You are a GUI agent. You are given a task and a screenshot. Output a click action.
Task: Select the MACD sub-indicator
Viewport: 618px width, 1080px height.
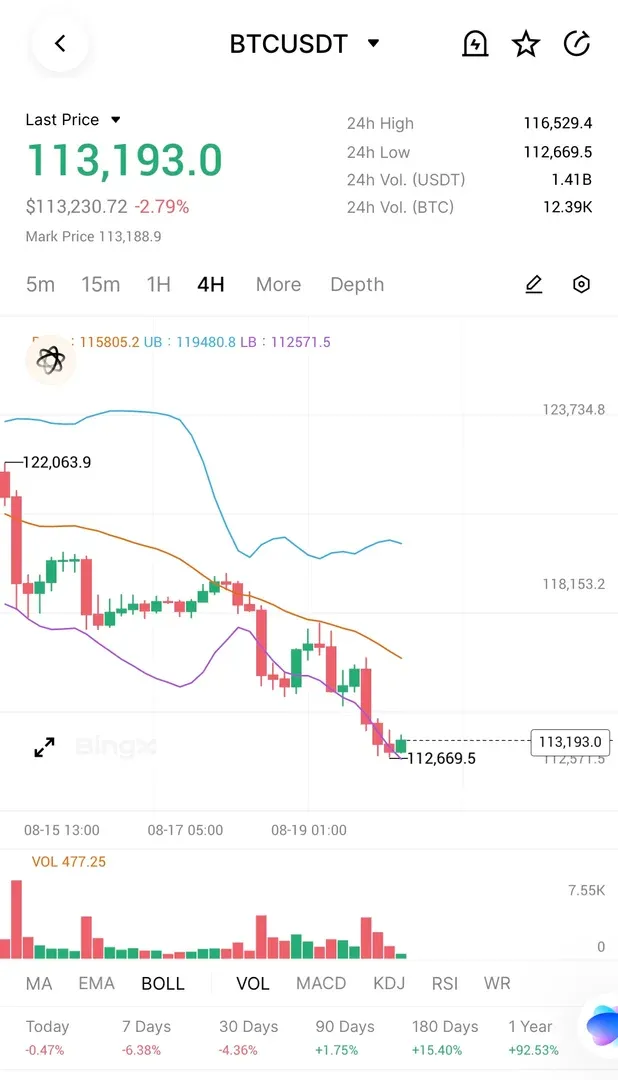coord(321,984)
